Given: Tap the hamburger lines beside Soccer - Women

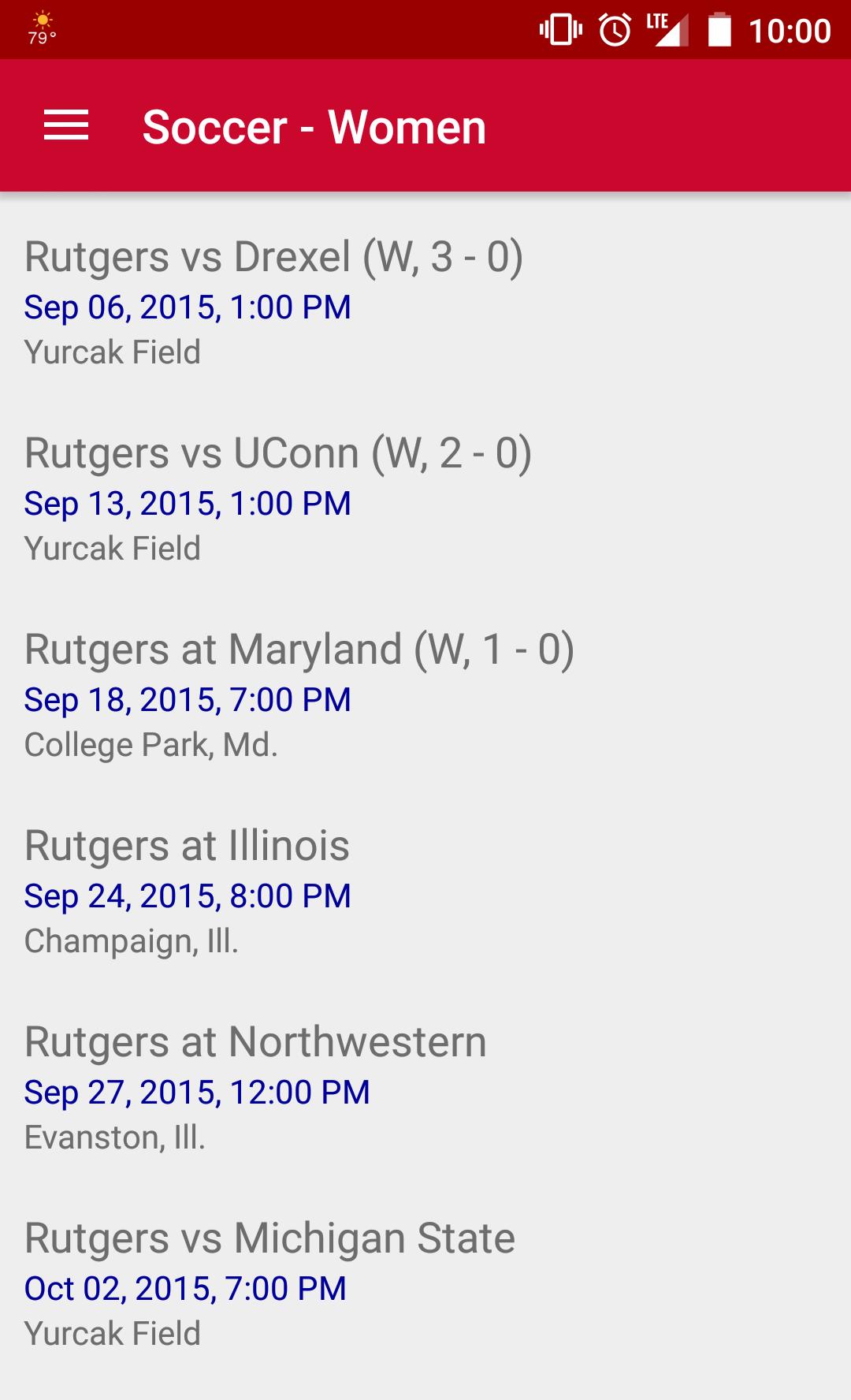Looking at the screenshot, I should pos(66,126).
